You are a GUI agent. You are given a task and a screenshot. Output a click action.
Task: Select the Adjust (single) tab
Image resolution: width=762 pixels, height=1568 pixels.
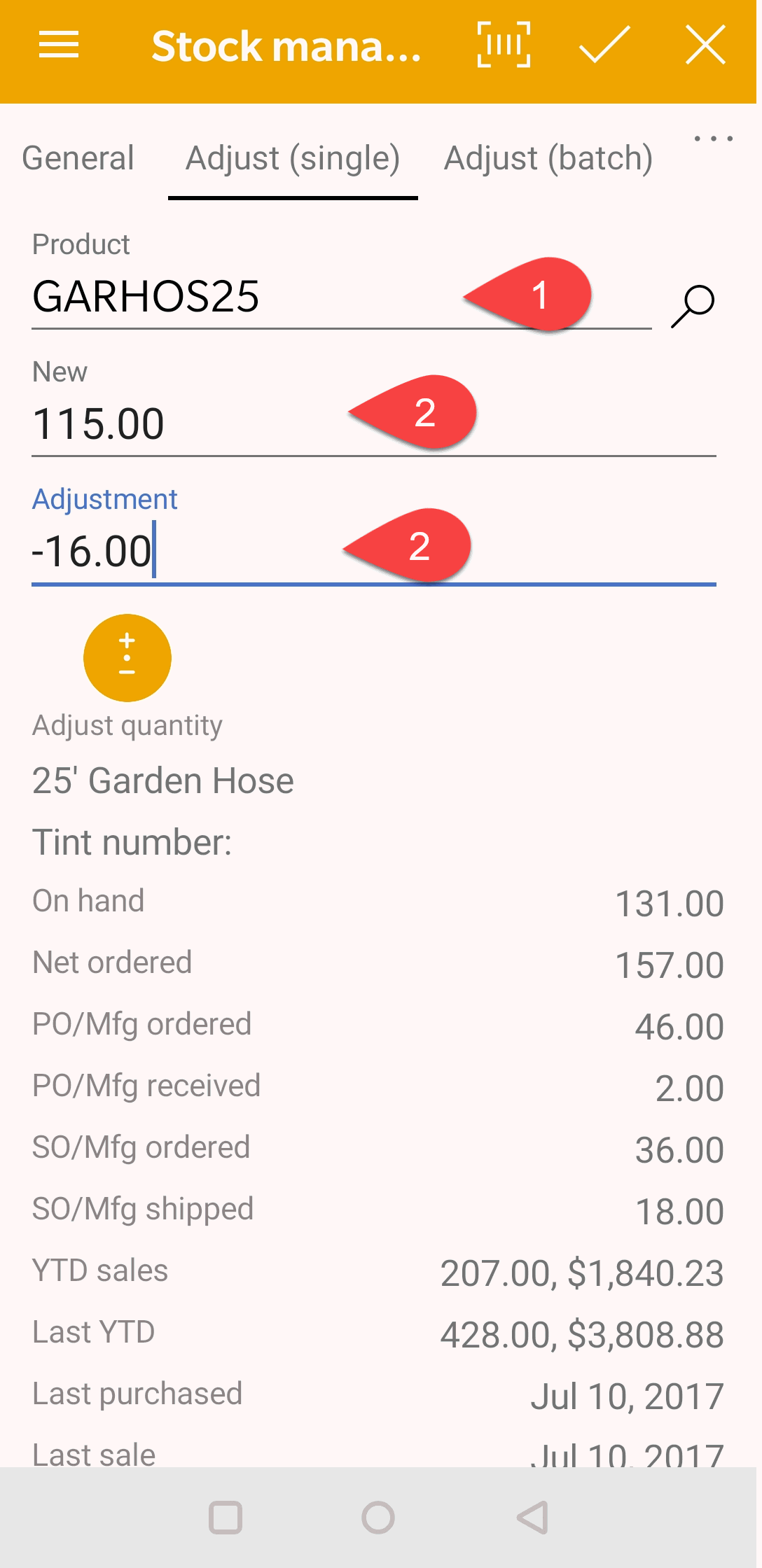293,158
